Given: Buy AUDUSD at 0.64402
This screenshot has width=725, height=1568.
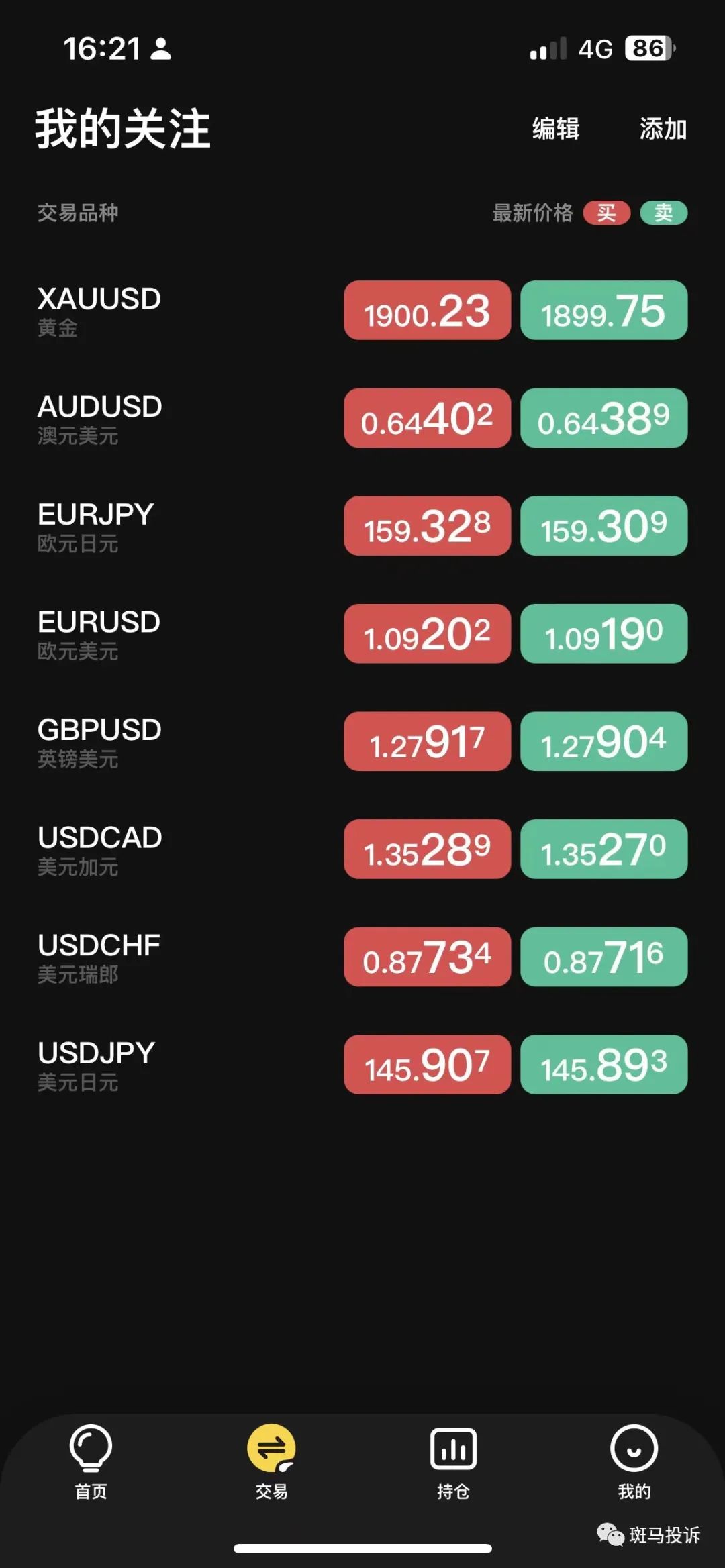Looking at the screenshot, I should (427, 418).
